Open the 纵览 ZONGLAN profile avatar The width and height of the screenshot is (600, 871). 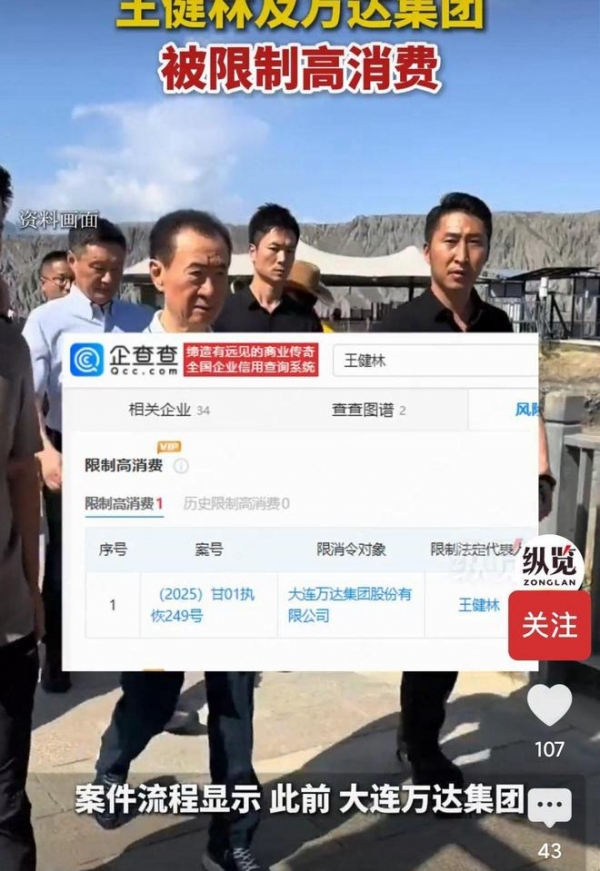click(x=551, y=564)
